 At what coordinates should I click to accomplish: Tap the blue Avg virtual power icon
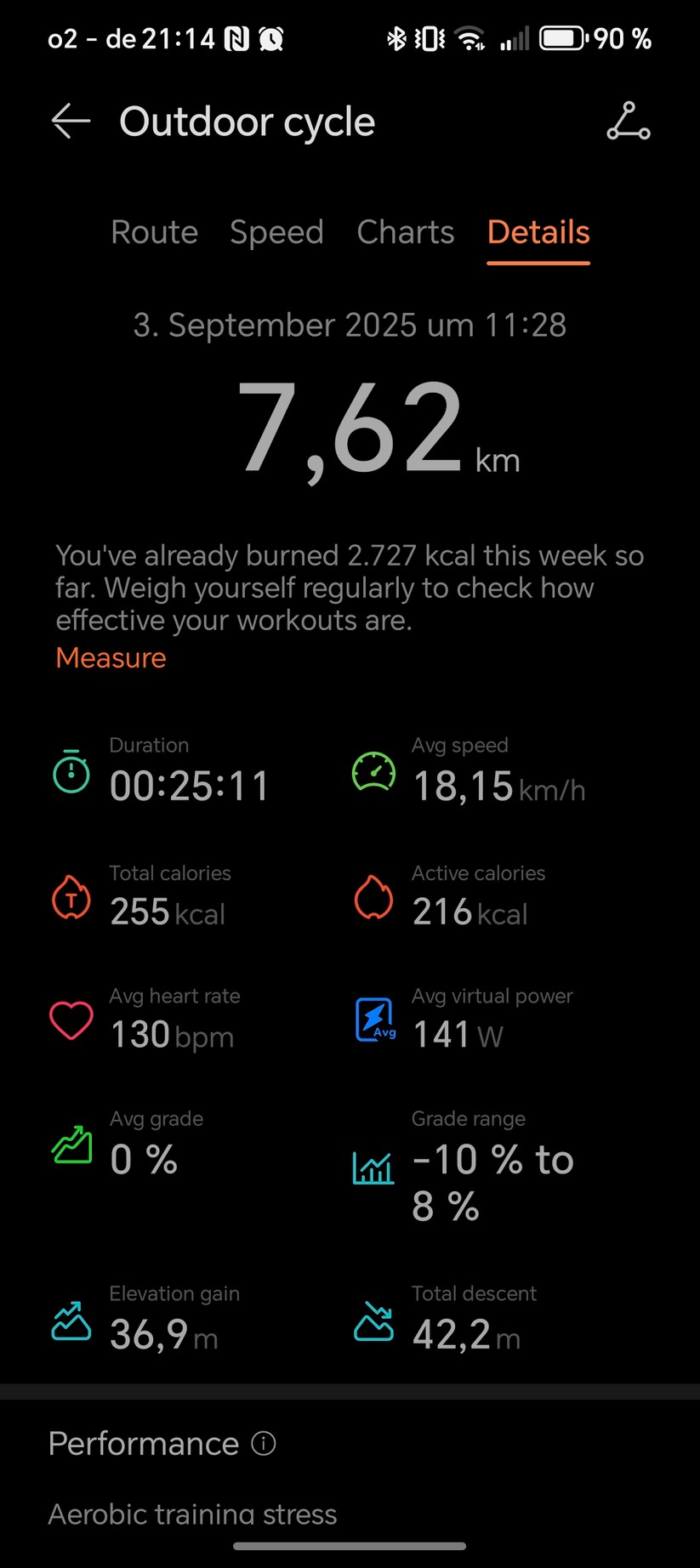[x=373, y=1020]
